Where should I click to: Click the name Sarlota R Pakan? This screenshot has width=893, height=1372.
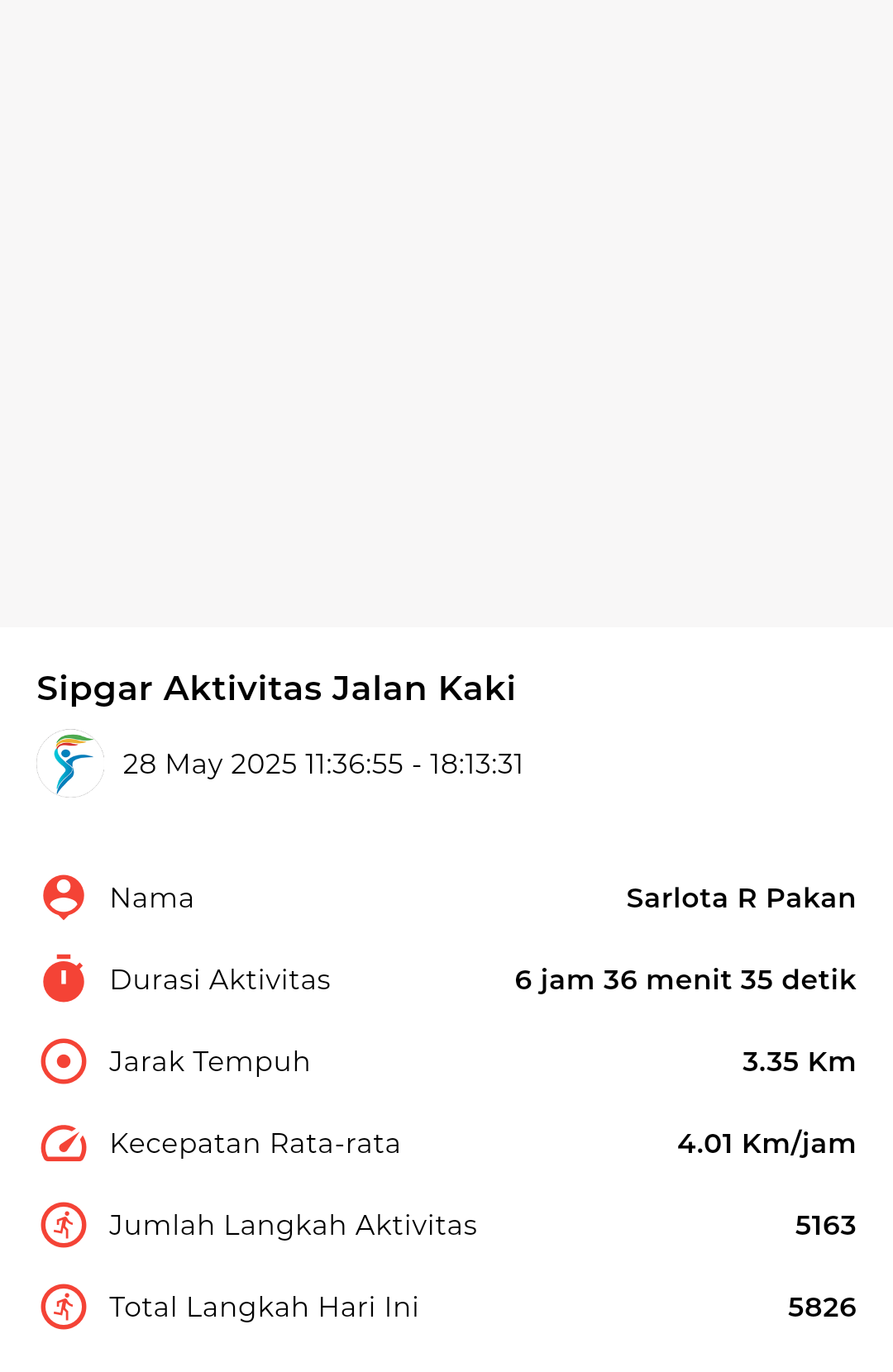[x=742, y=897]
